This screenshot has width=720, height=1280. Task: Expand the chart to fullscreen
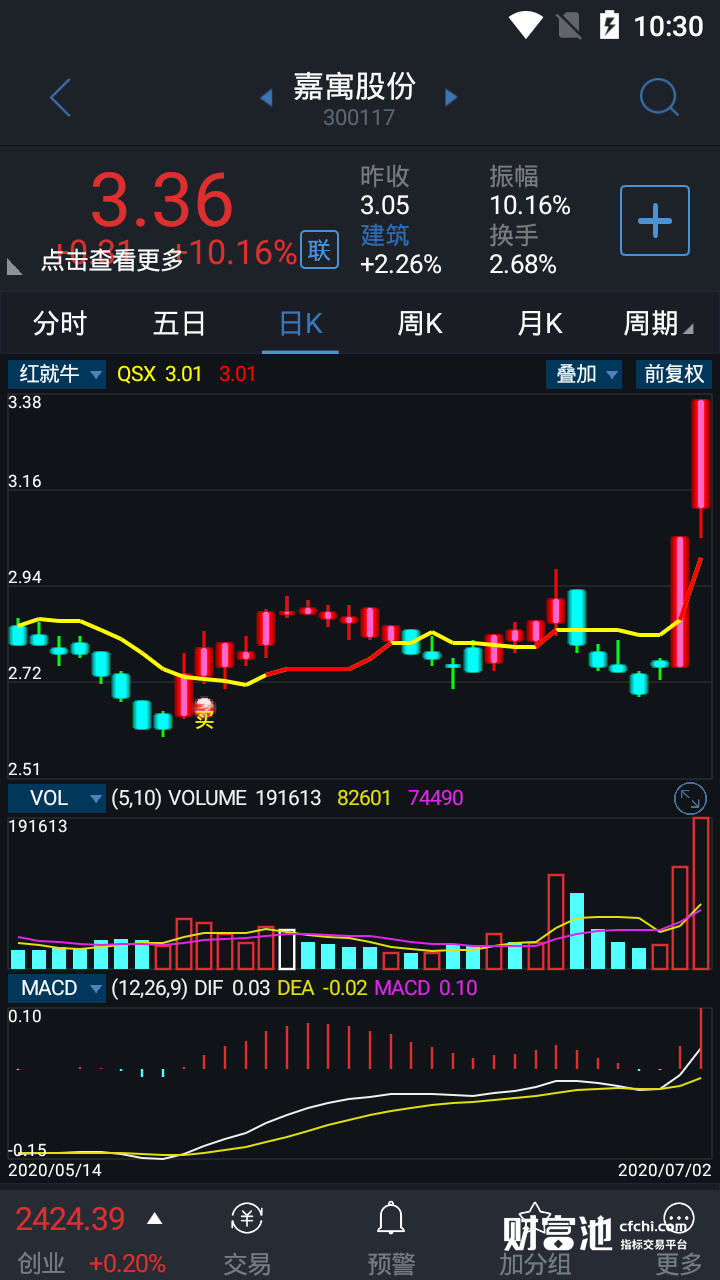pyautogui.click(x=690, y=798)
